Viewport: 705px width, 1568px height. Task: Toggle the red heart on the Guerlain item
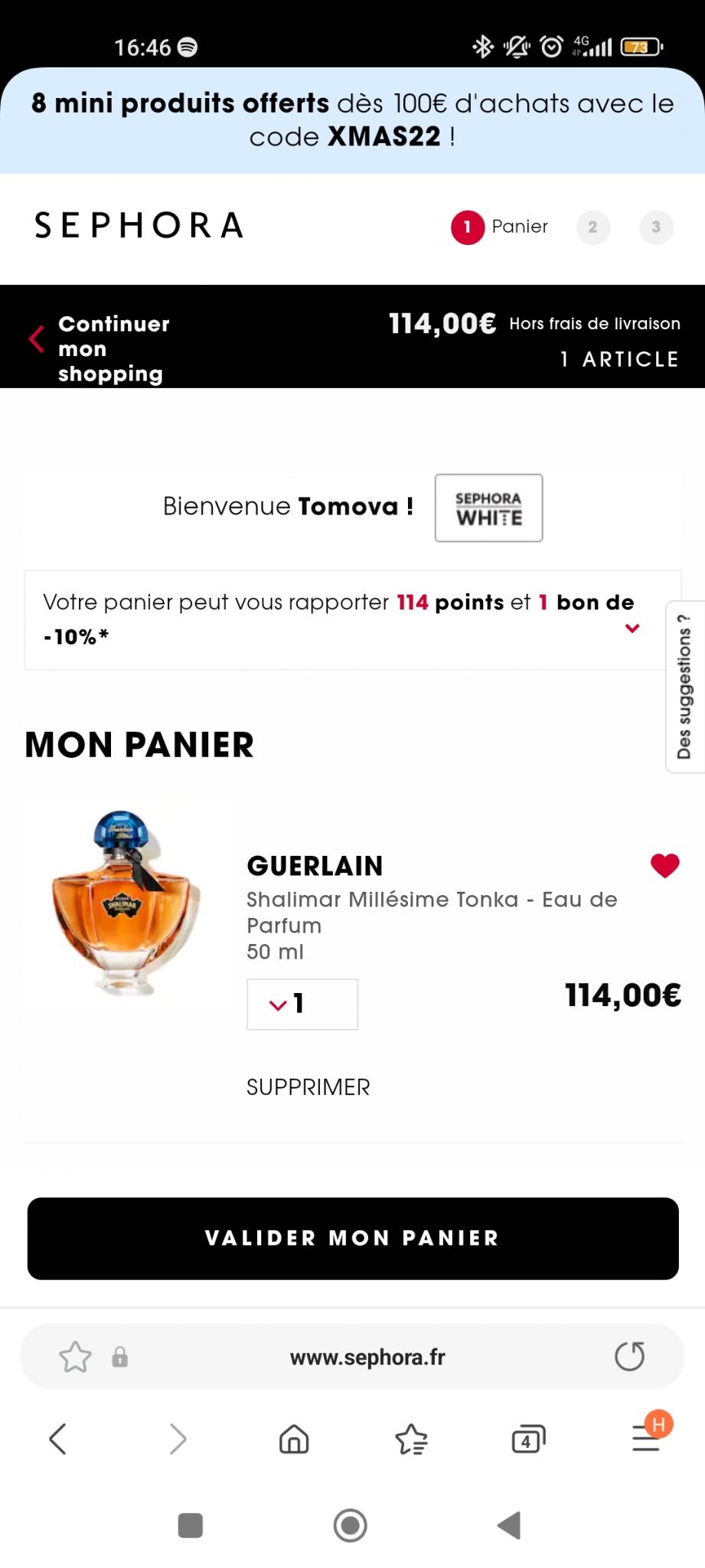[x=664, y=866]
